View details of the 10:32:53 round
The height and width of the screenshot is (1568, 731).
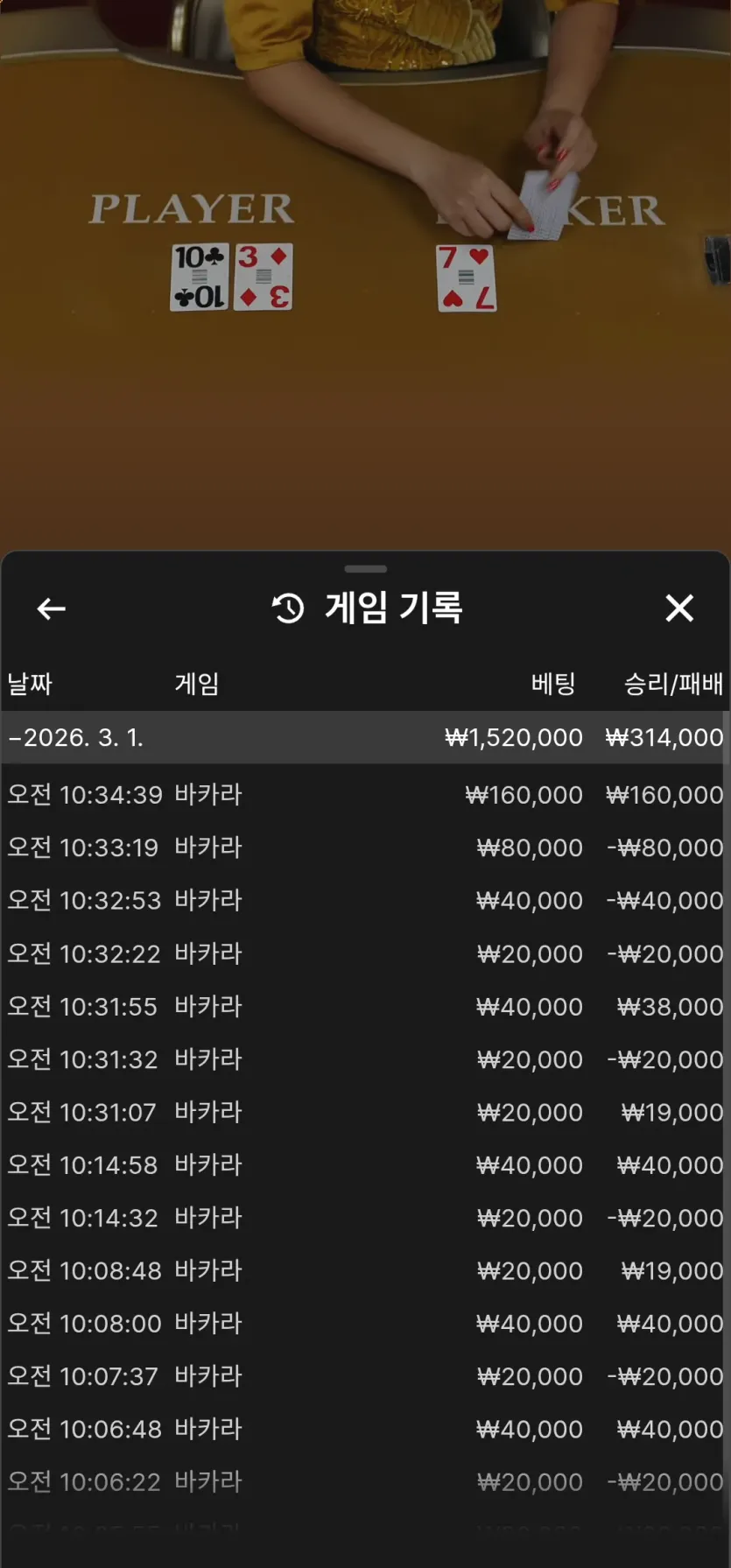coord(365,900)
